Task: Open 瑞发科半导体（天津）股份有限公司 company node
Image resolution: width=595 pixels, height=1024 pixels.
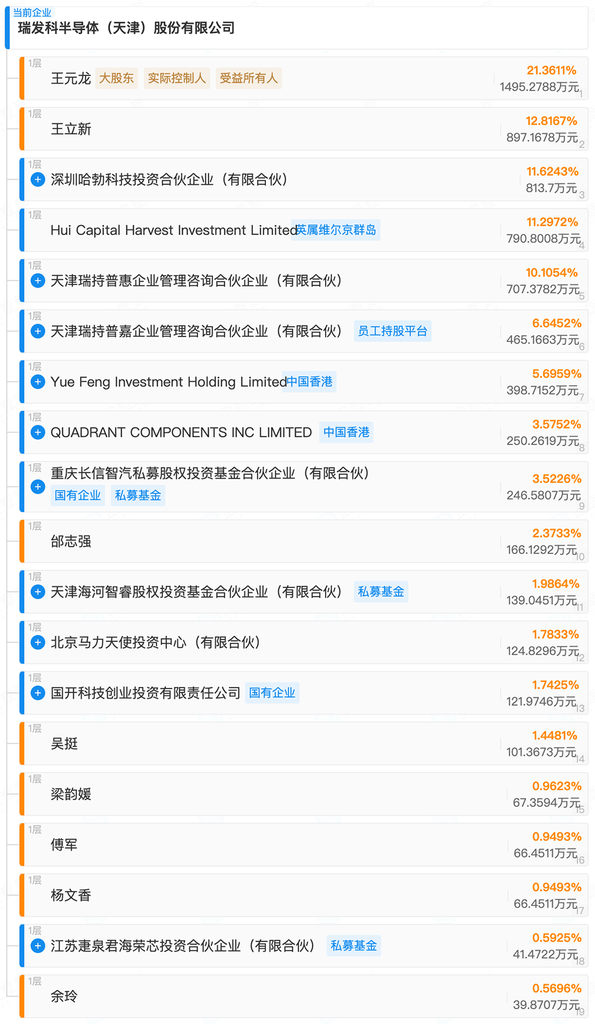Action: click(126, 28)
